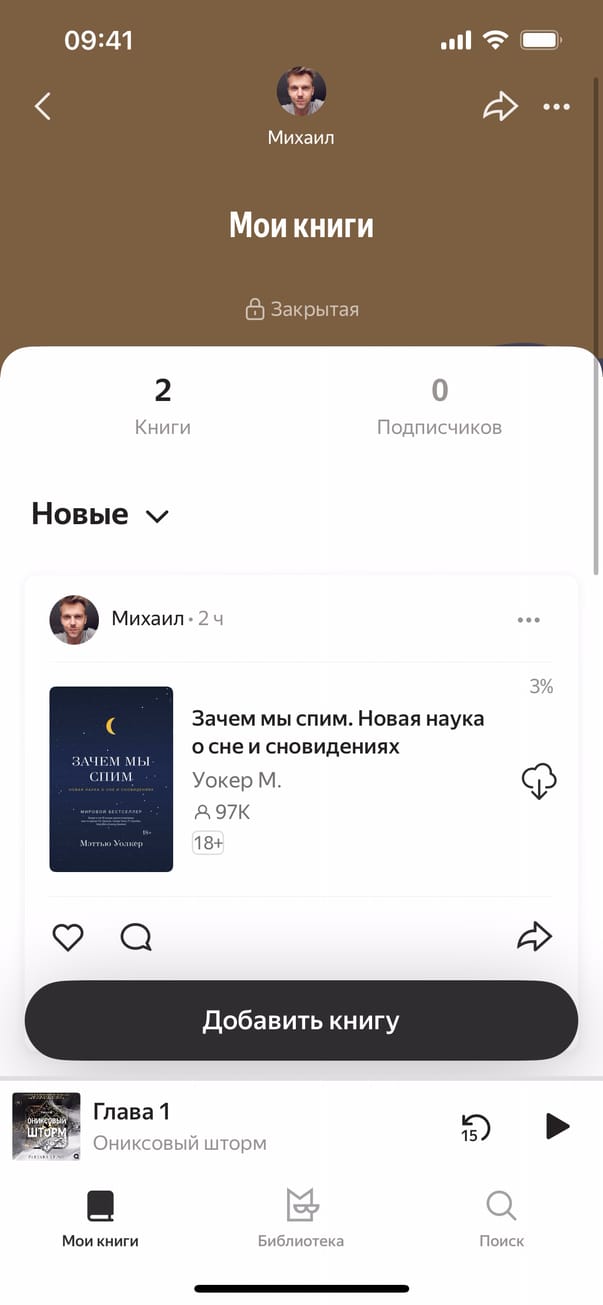Go back using the top-left arrow

pos(42,106)
